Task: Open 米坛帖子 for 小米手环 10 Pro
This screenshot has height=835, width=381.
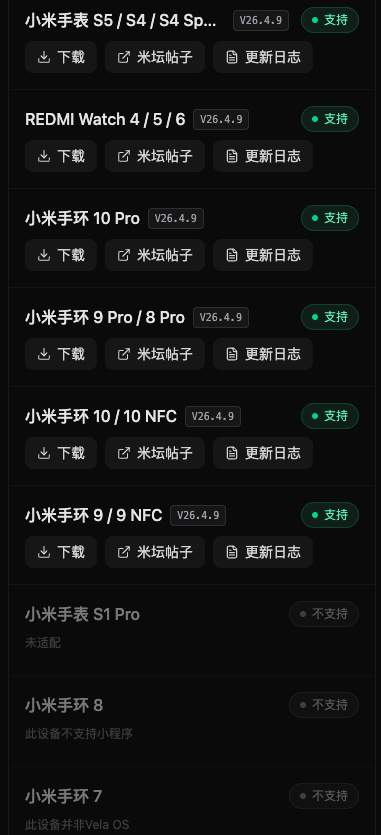Action: (x=155, y=255)
